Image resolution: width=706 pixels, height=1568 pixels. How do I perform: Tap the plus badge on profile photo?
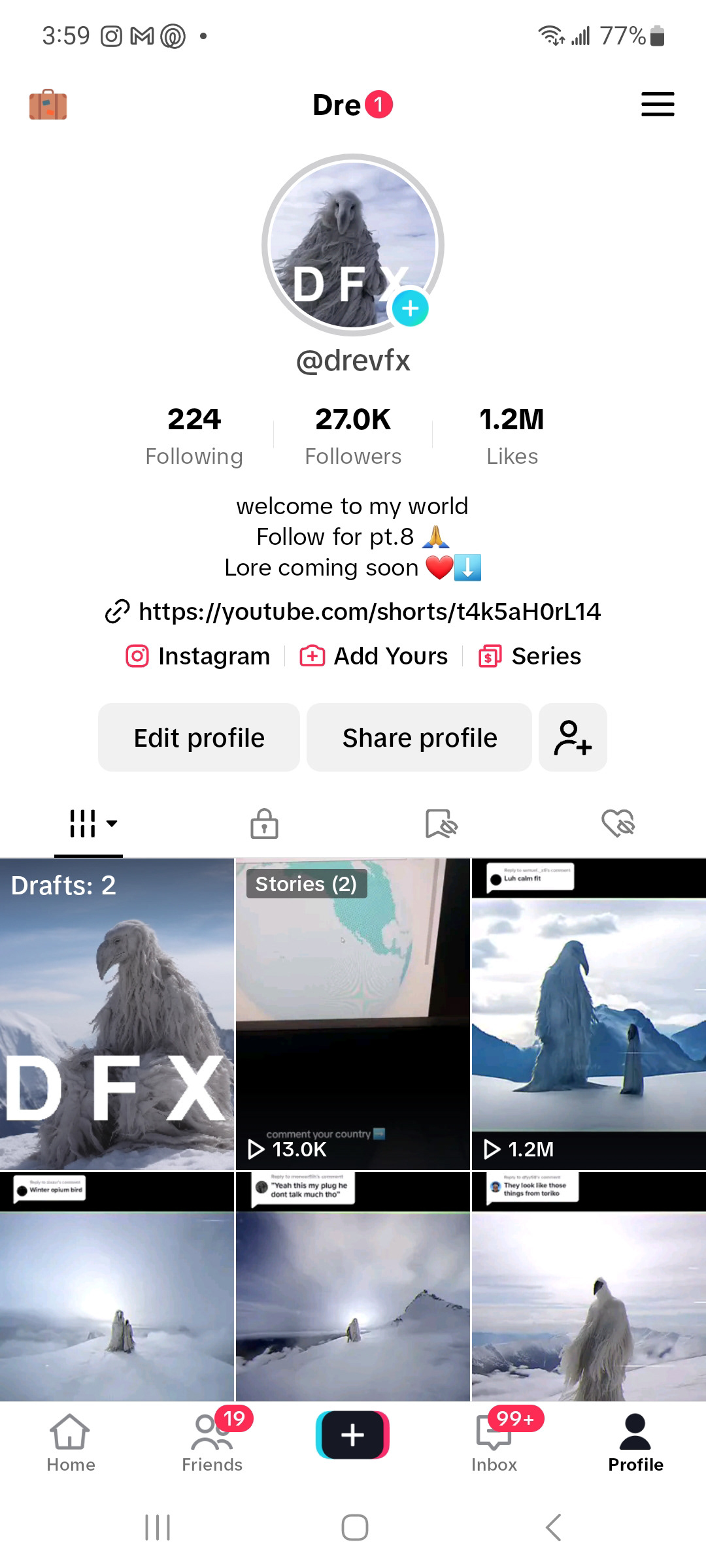(x=410, y=308)
